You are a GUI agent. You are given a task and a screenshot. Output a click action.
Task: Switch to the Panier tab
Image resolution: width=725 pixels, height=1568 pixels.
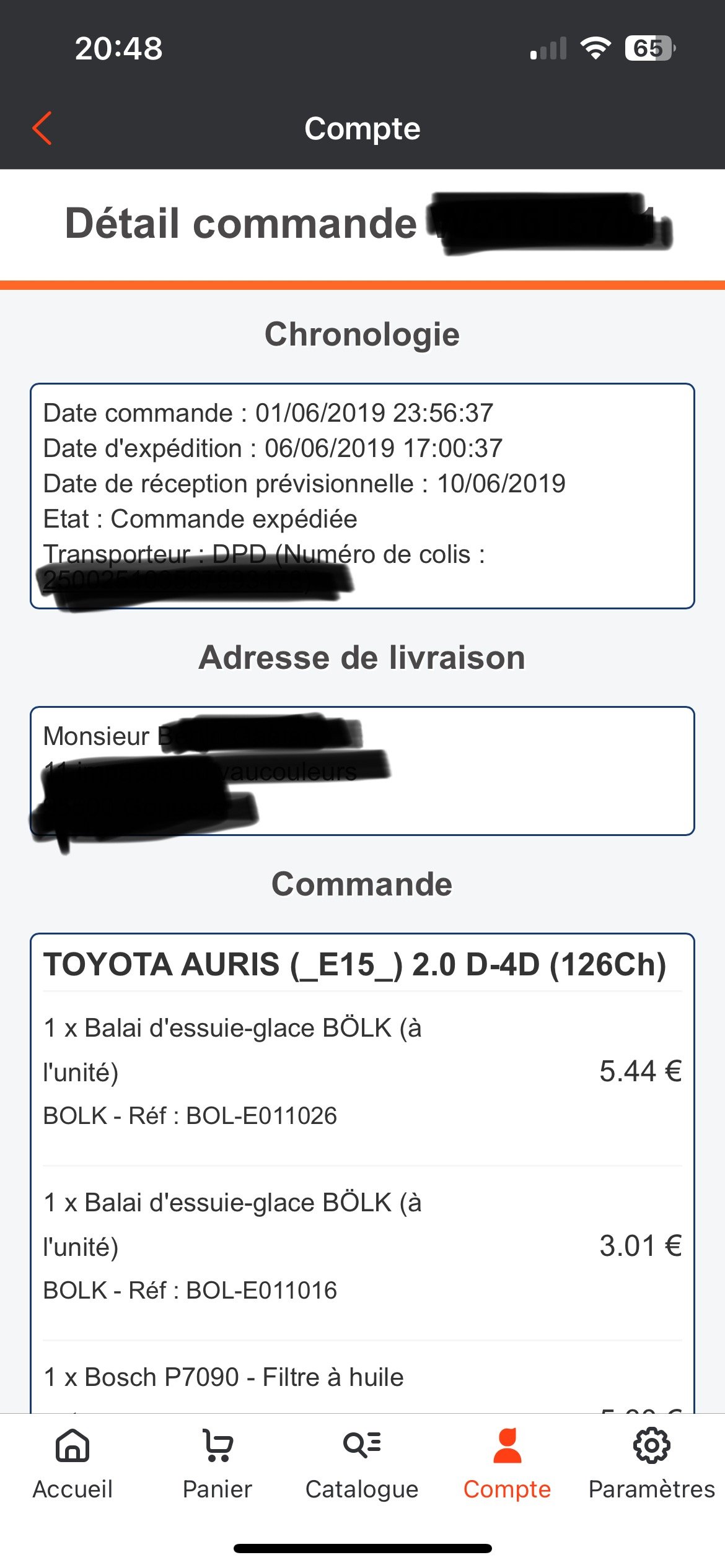point(217,1463)
